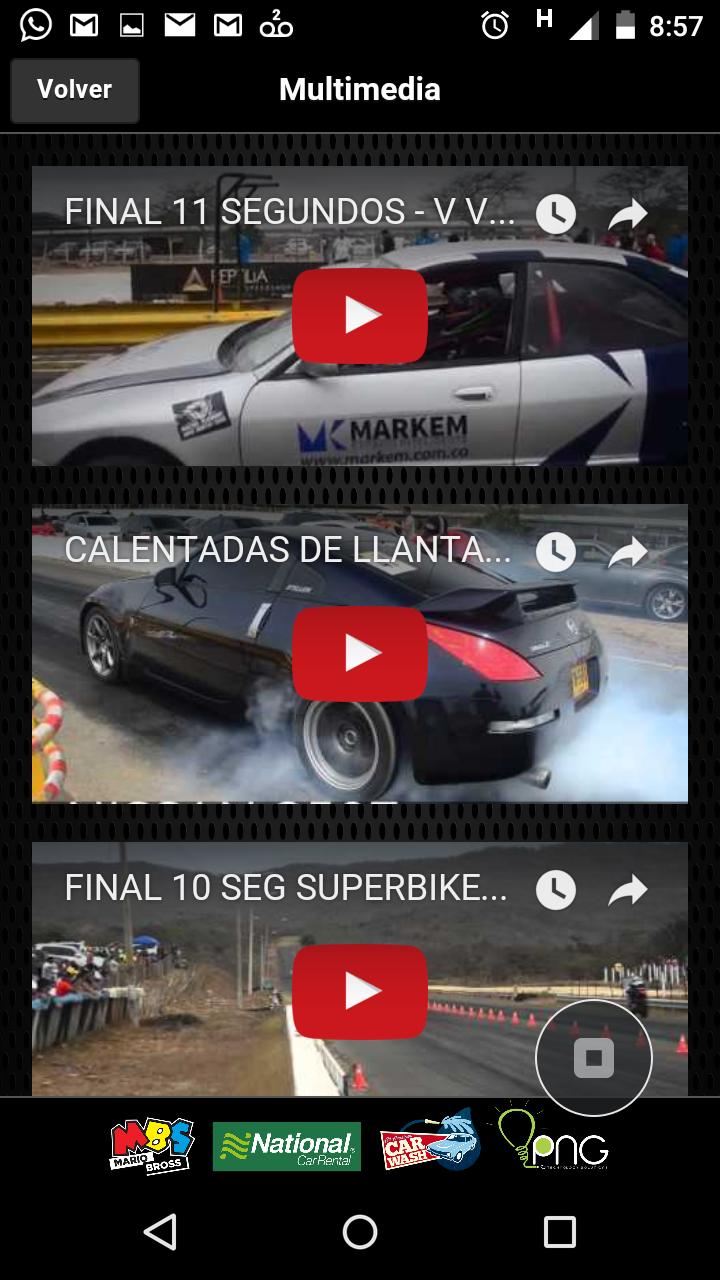Screen dimensions: 720x1280
Task: Tap the Volver button
Action: point(75,90)
